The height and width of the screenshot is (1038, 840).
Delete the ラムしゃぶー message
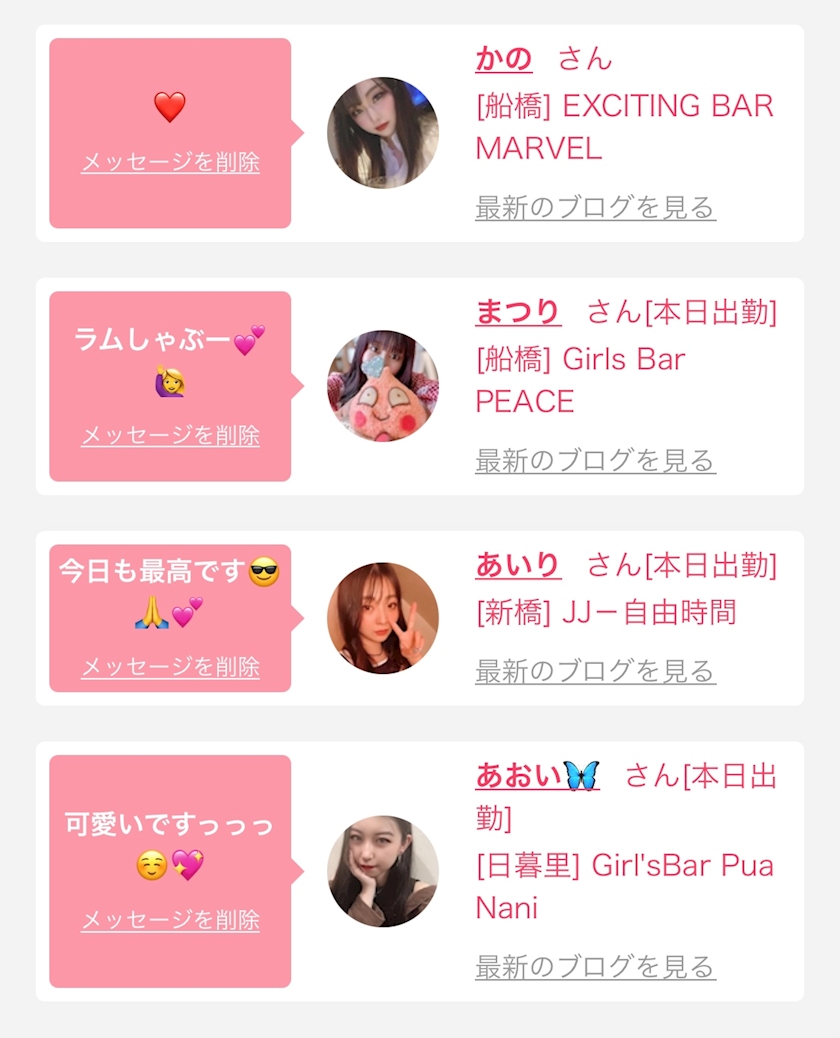coord(170,435)
